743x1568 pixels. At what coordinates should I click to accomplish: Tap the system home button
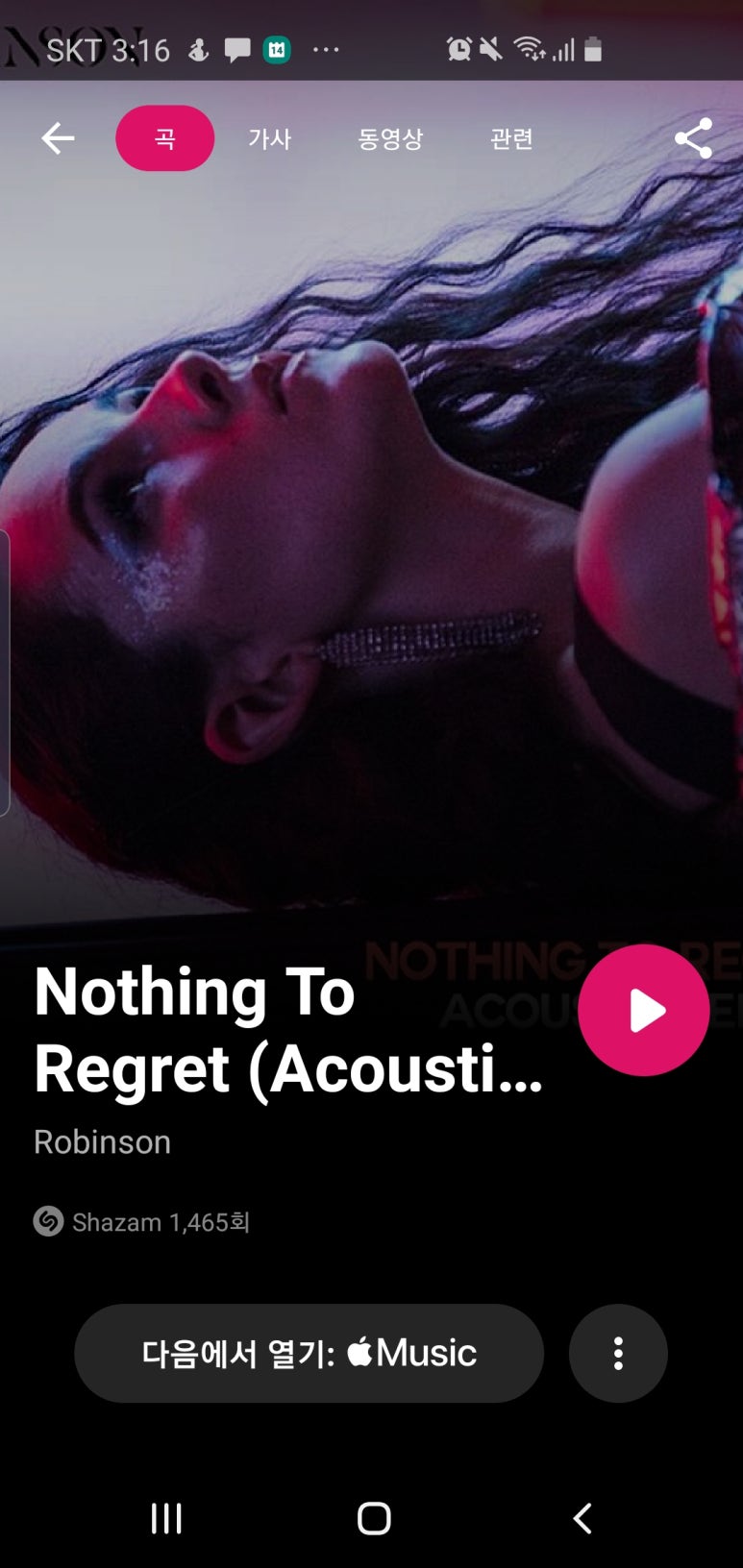coord(373,1518)
